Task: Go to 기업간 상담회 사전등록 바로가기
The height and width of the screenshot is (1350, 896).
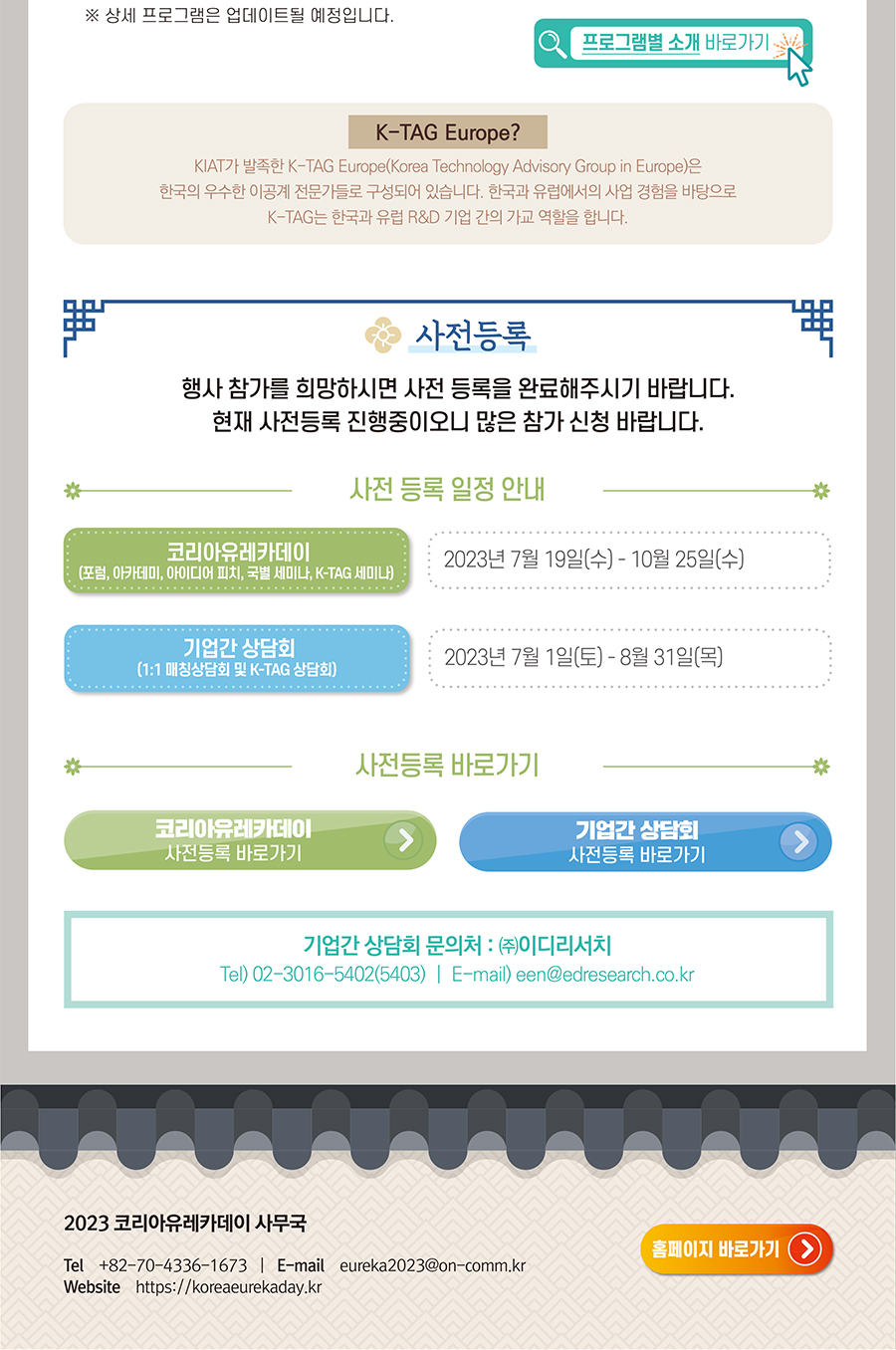Action: coord(644,841)
